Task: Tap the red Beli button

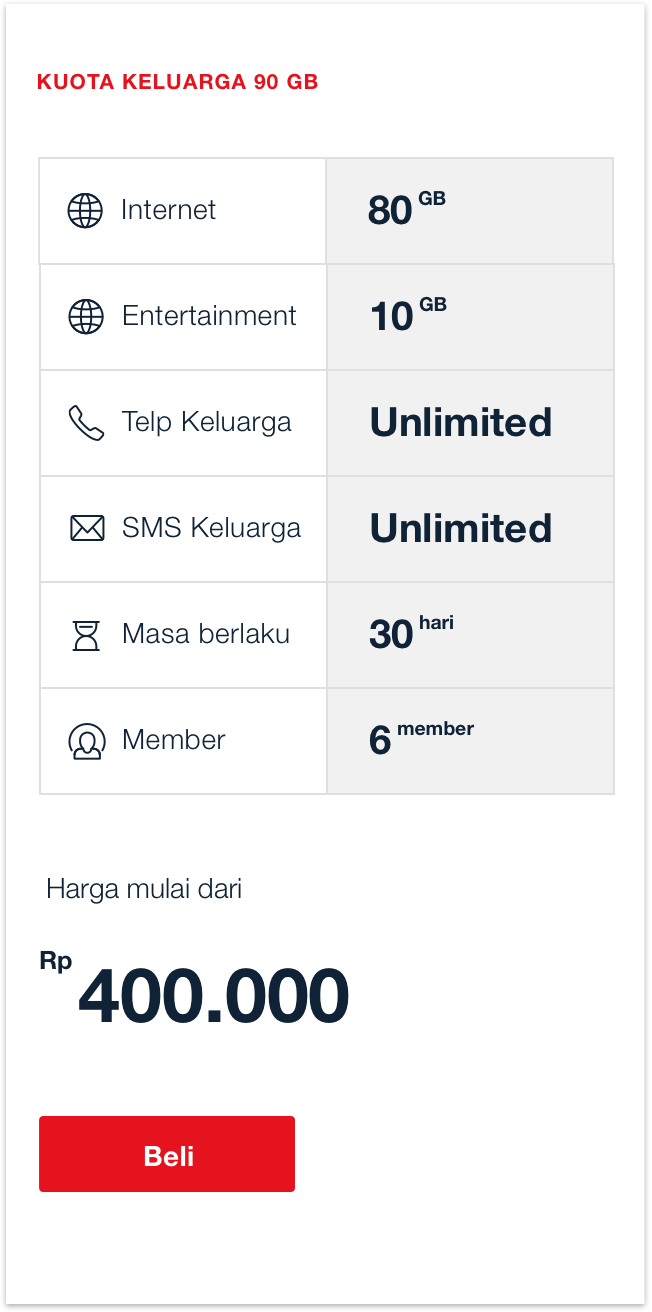Action: (x=167, y=1154)
